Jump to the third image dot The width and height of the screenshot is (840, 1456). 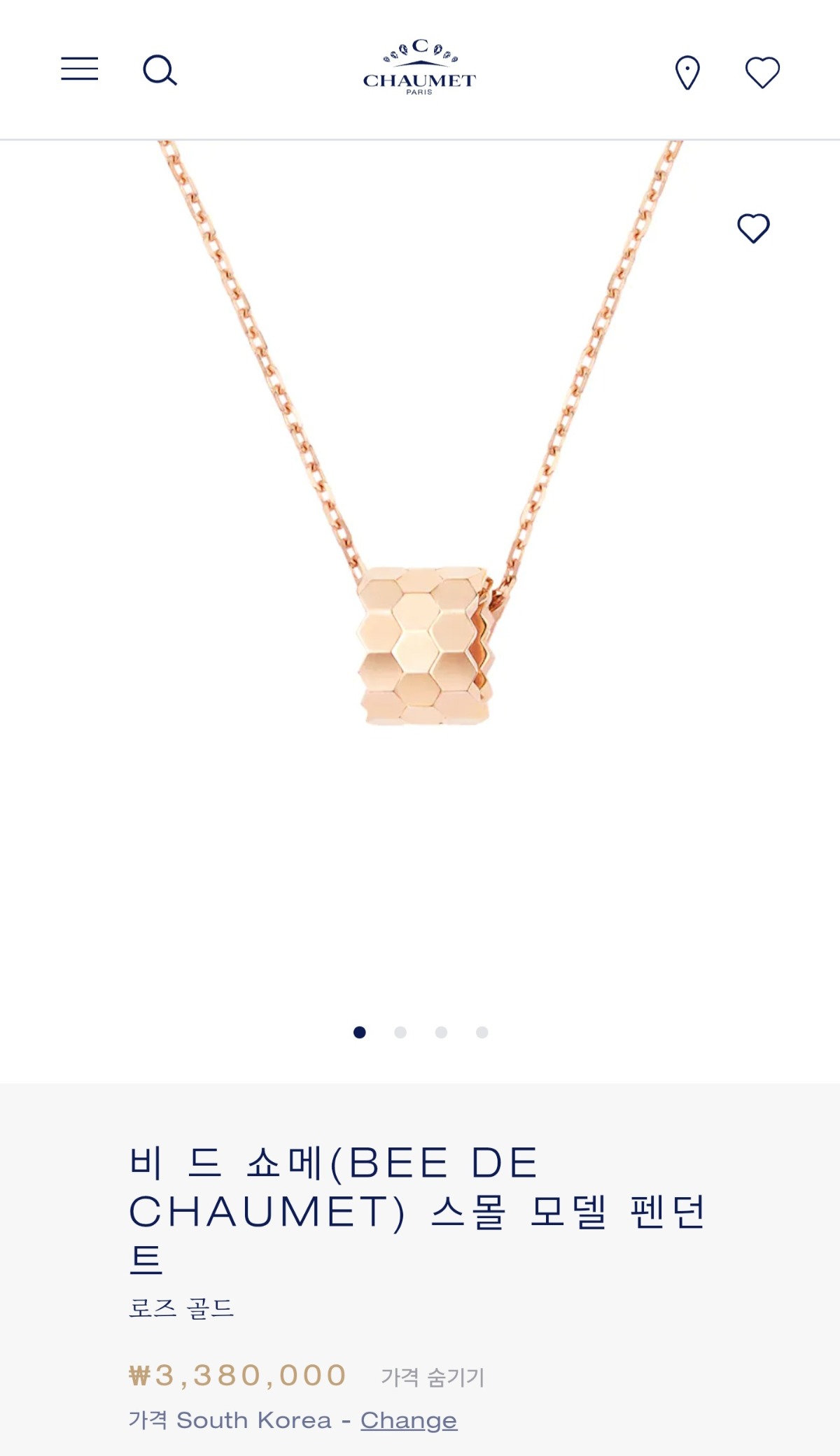tap(441, 1032)
